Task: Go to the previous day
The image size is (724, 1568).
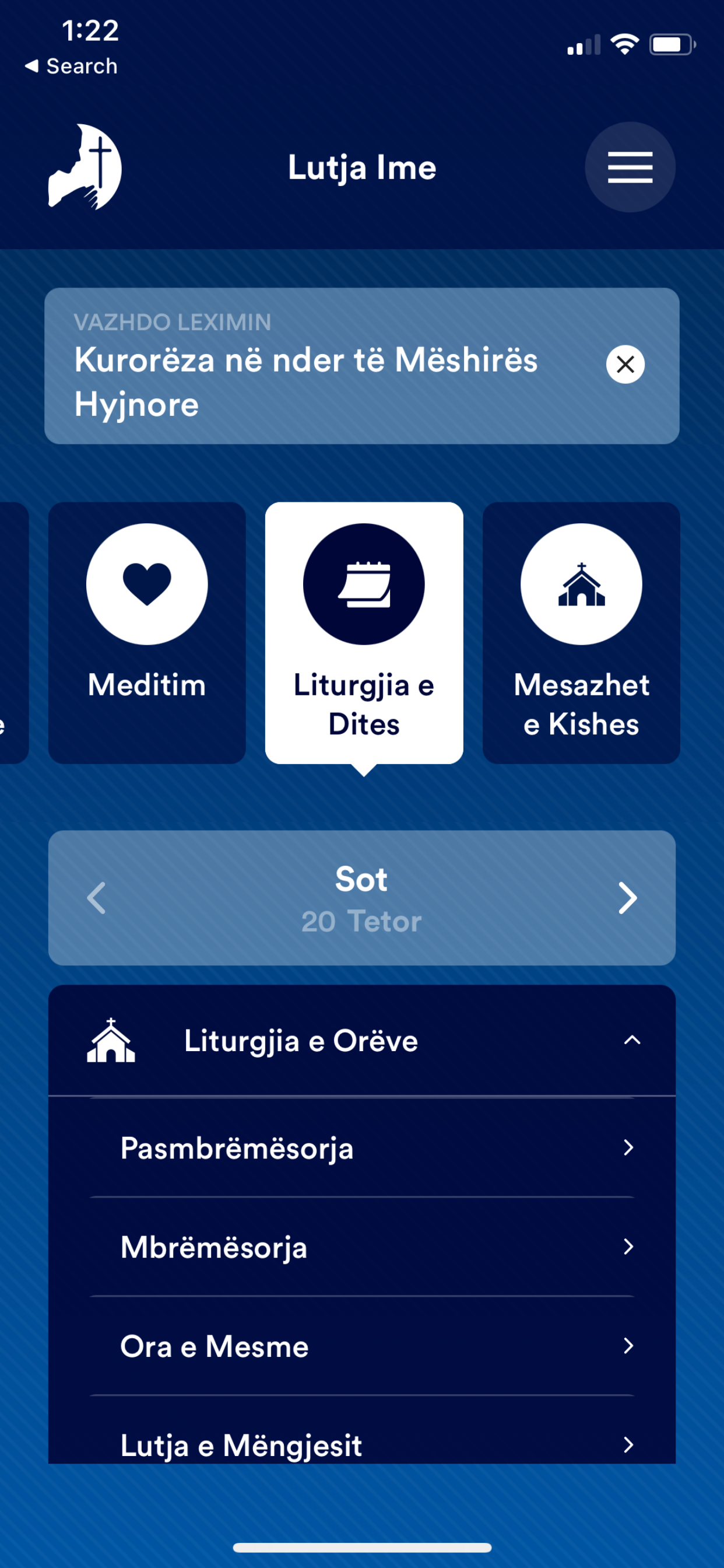Action: coord(96,897)
